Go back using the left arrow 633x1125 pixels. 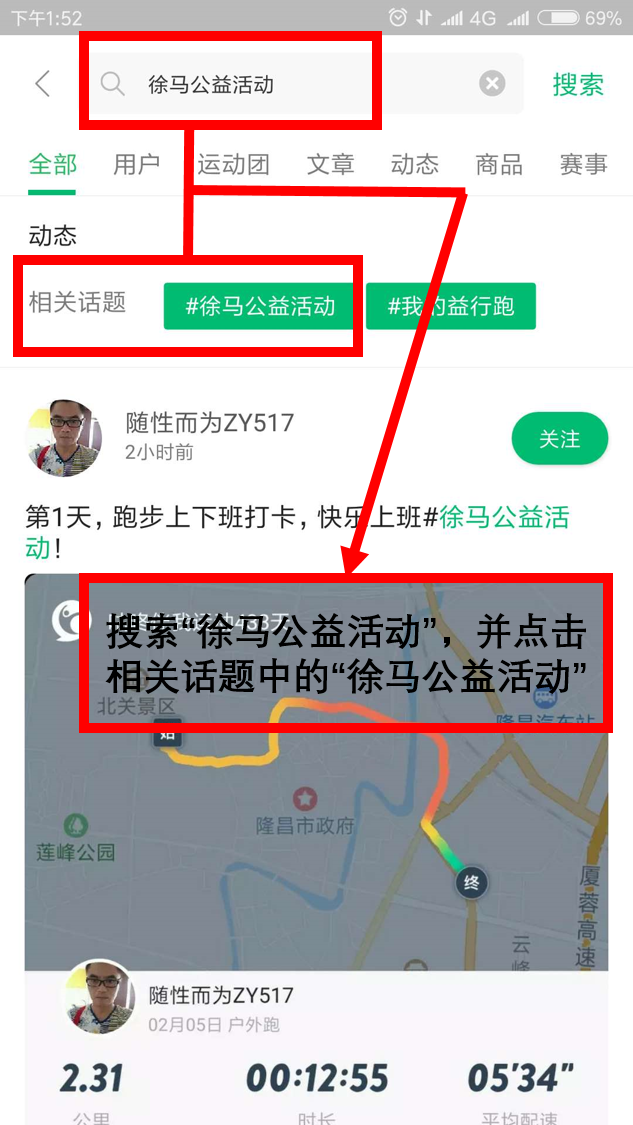(x=42, y=84)
